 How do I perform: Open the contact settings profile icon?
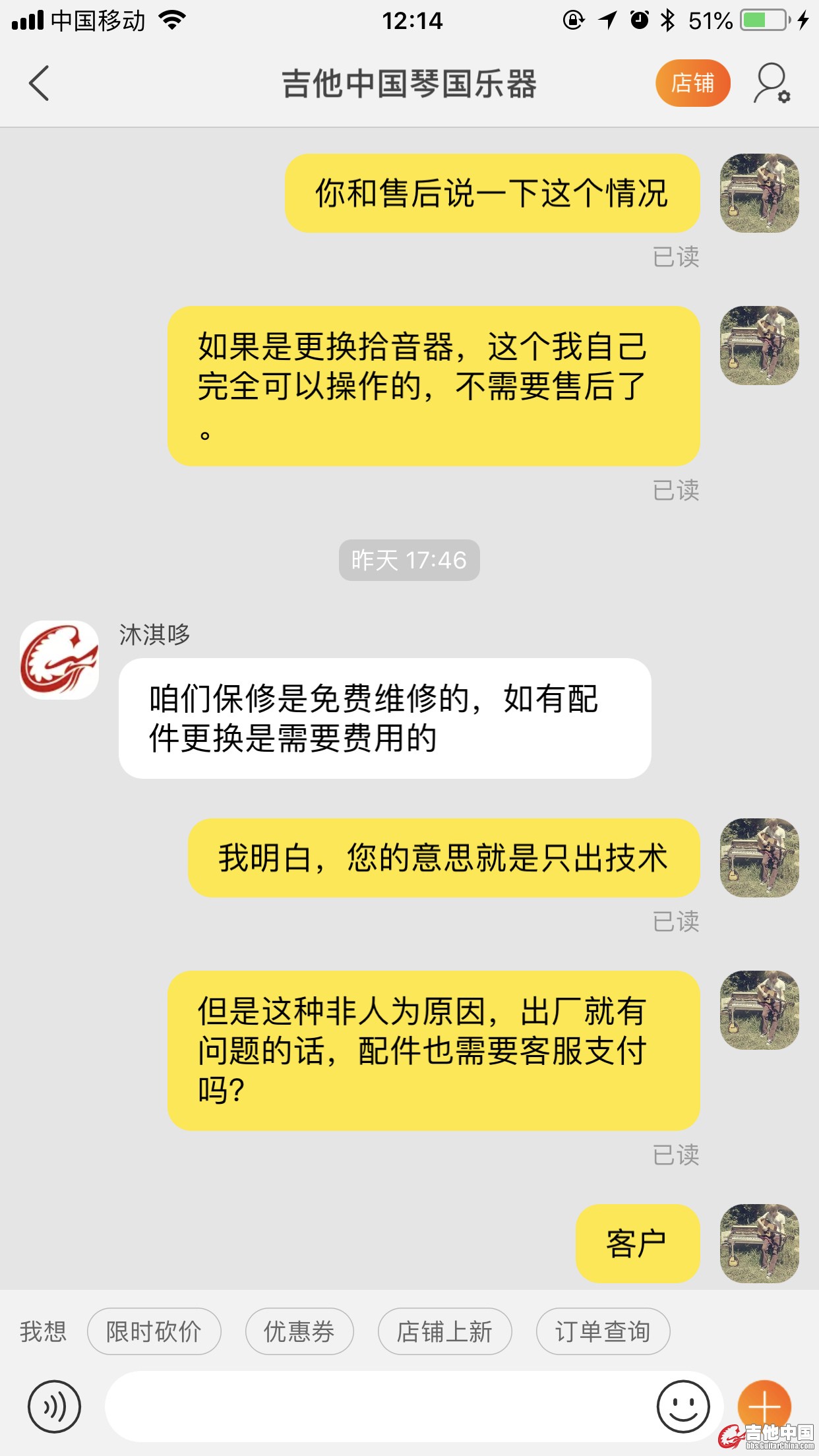[772, 83]
